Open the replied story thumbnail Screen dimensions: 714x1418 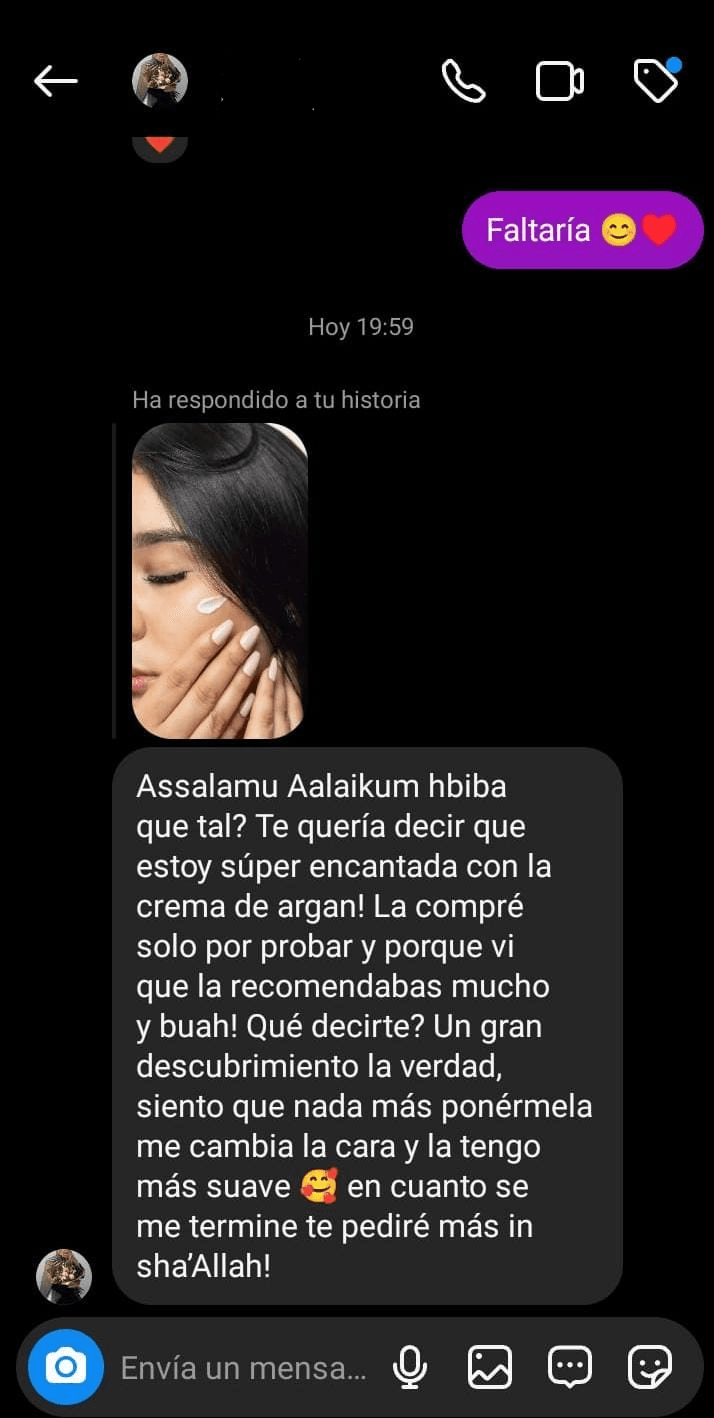click(x=220, y=581)
